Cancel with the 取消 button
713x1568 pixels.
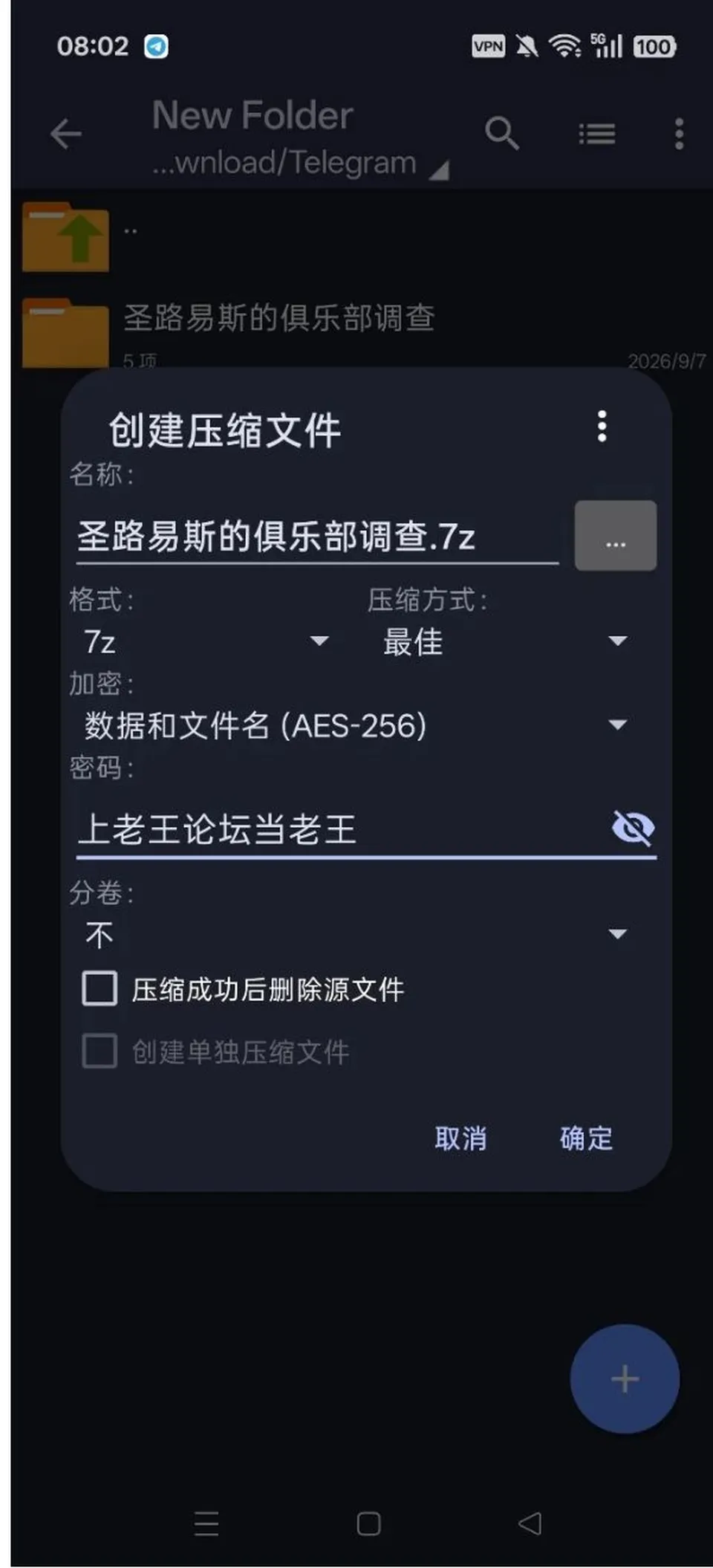(460, 1138)
